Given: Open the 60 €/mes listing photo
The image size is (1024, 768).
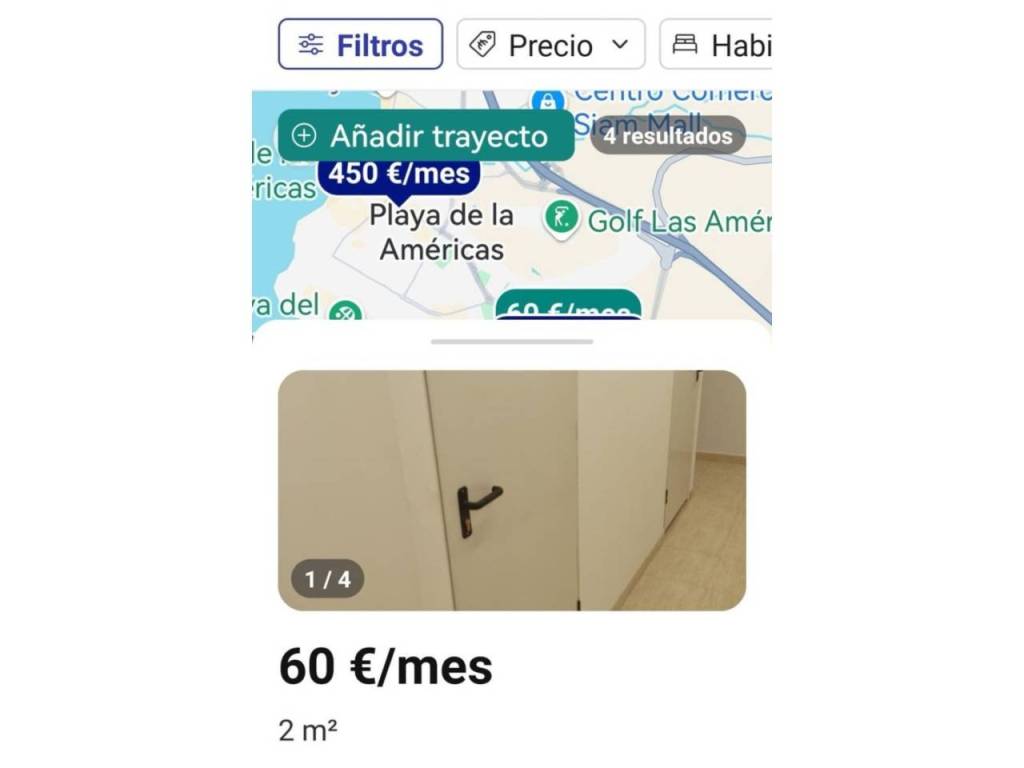Looking at the screenshot, I should click(511, 490).
